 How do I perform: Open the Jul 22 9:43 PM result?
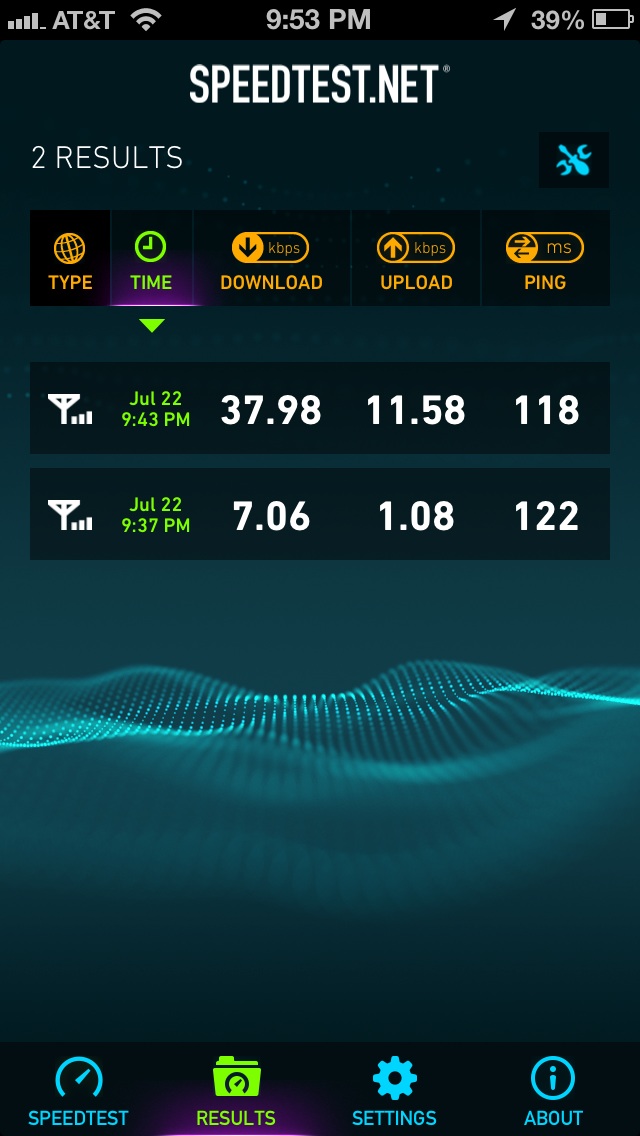(320, 409)
